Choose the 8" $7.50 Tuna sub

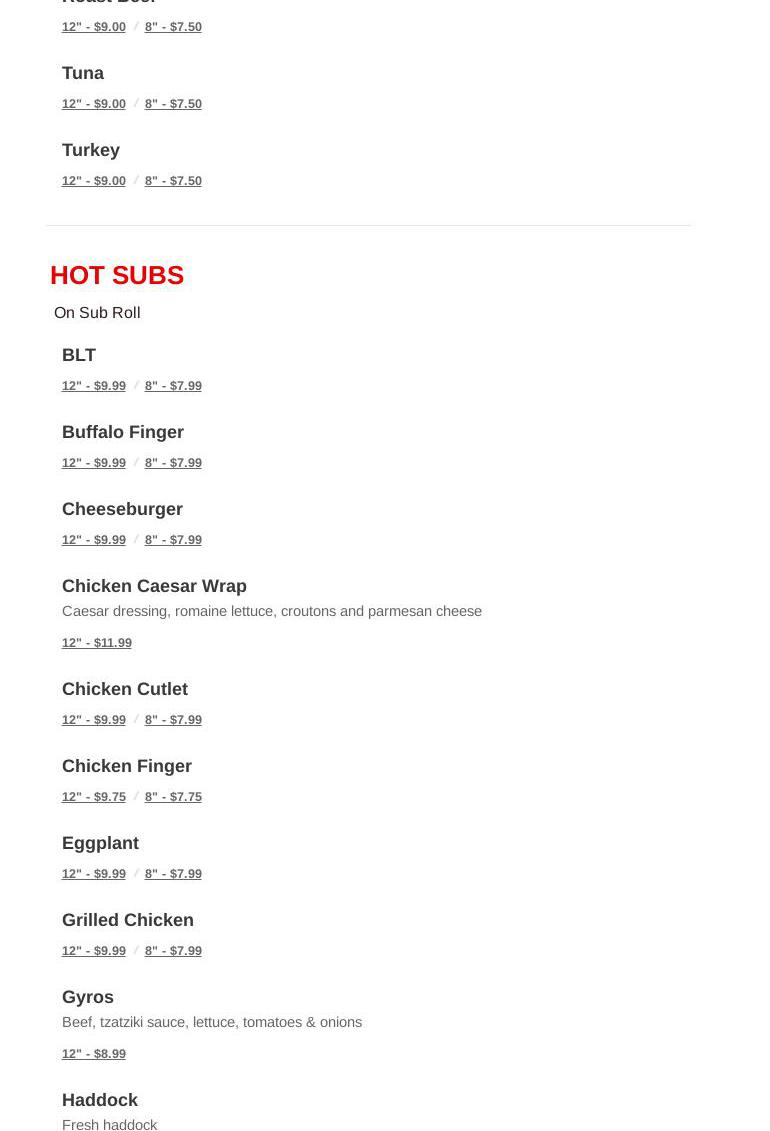point(173,104)
